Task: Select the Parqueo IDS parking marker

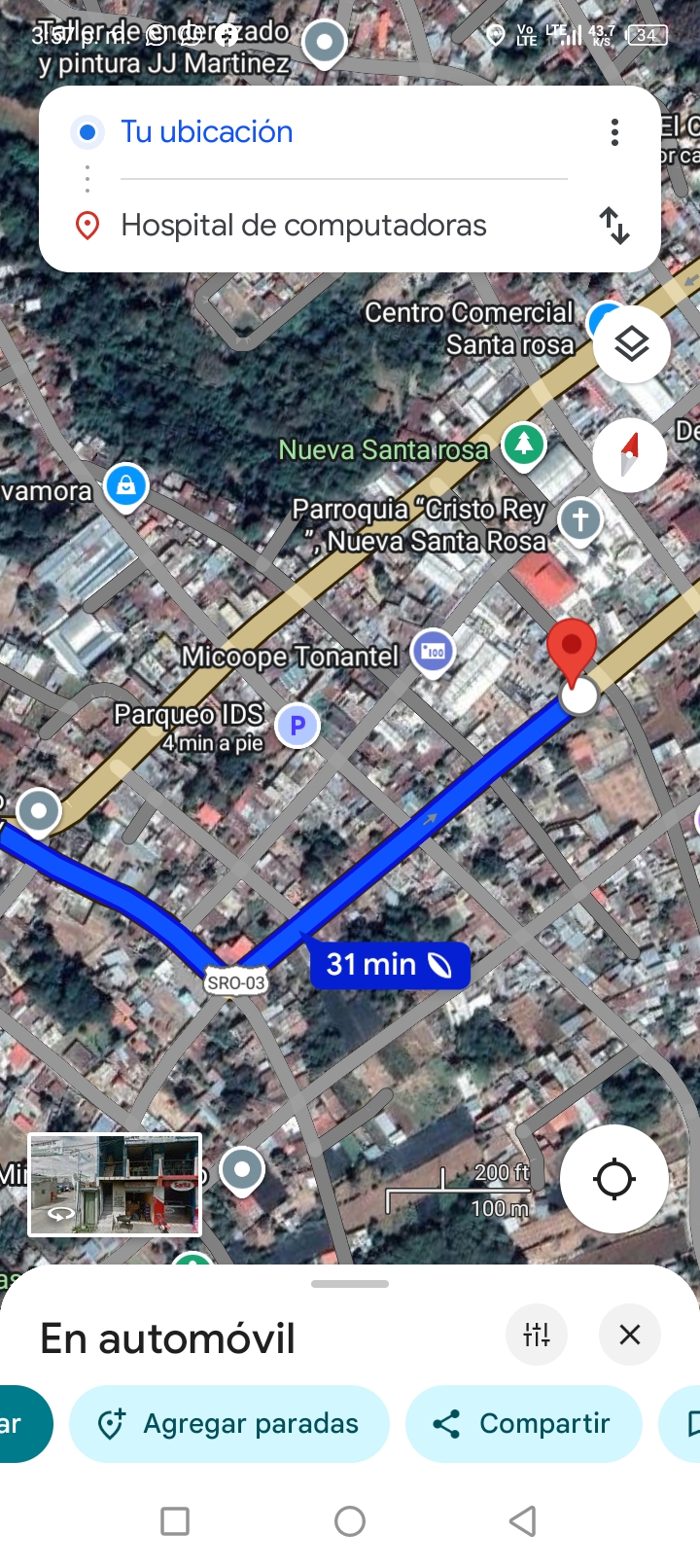Action: (297, 726)
